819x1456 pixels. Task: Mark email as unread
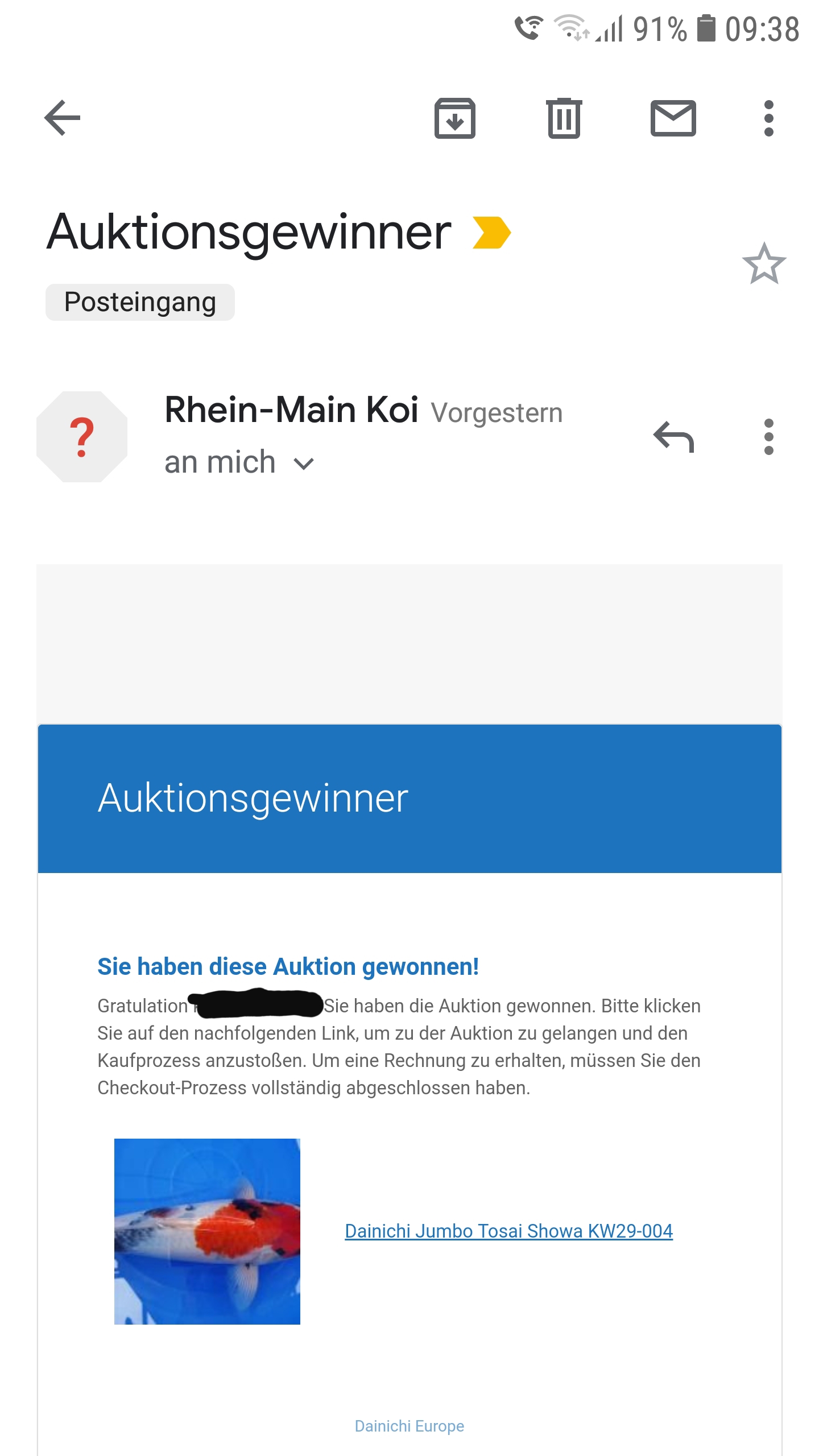[x=673, y=118]
